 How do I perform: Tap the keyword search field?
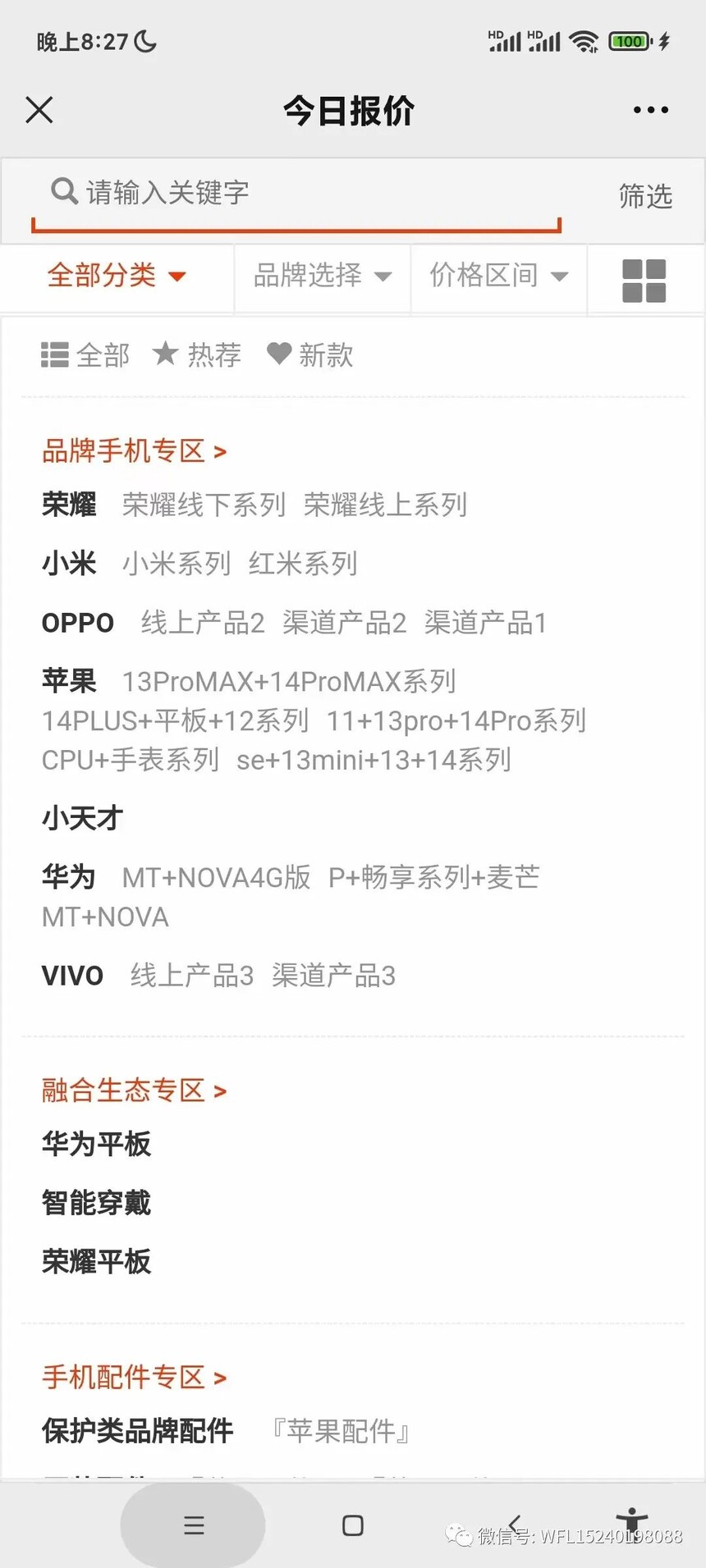point(296,194)
